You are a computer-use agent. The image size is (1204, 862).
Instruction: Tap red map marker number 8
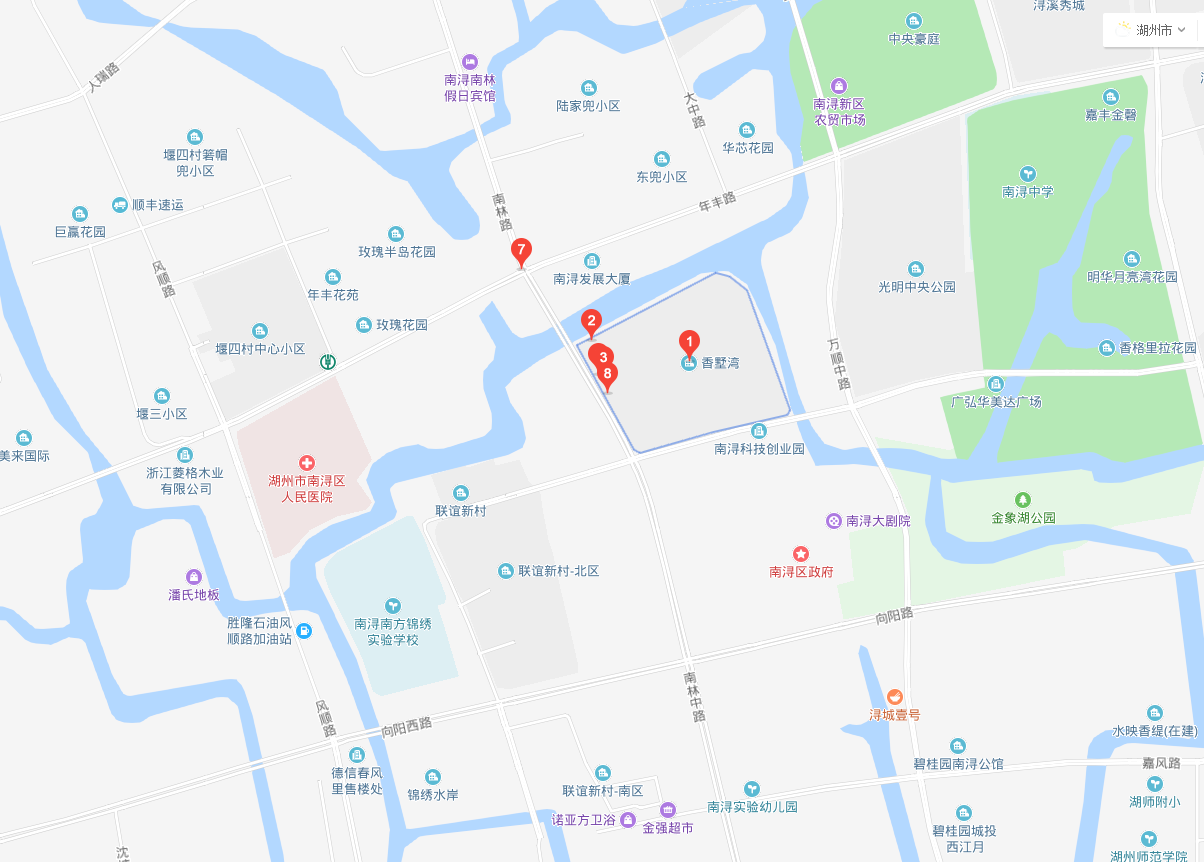point(607,377)
